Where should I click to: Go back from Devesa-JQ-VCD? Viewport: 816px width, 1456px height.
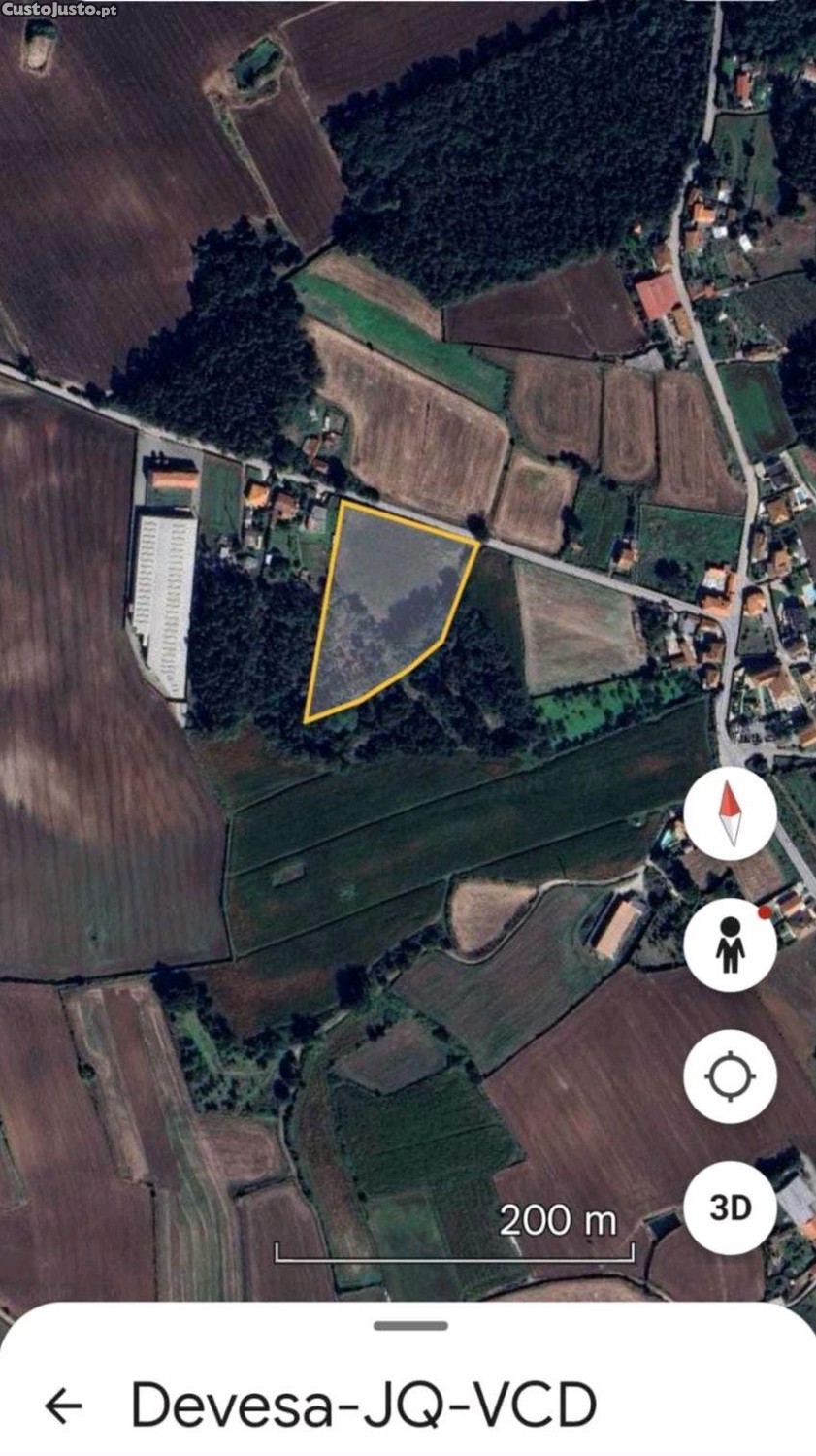click(x=64, y=1405)
